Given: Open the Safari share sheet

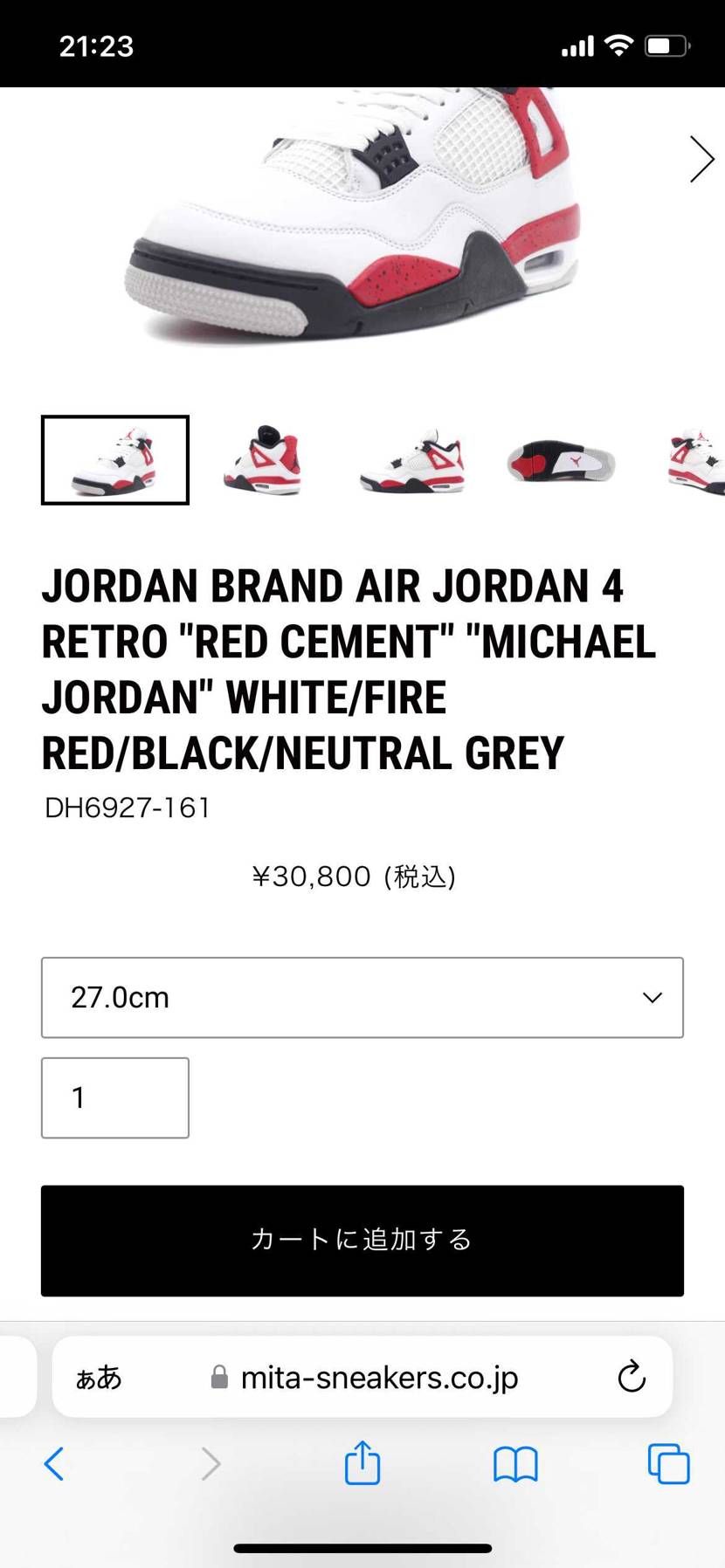Looking at the screenshot, I should pyautogui.click(x=362, y=1462).
